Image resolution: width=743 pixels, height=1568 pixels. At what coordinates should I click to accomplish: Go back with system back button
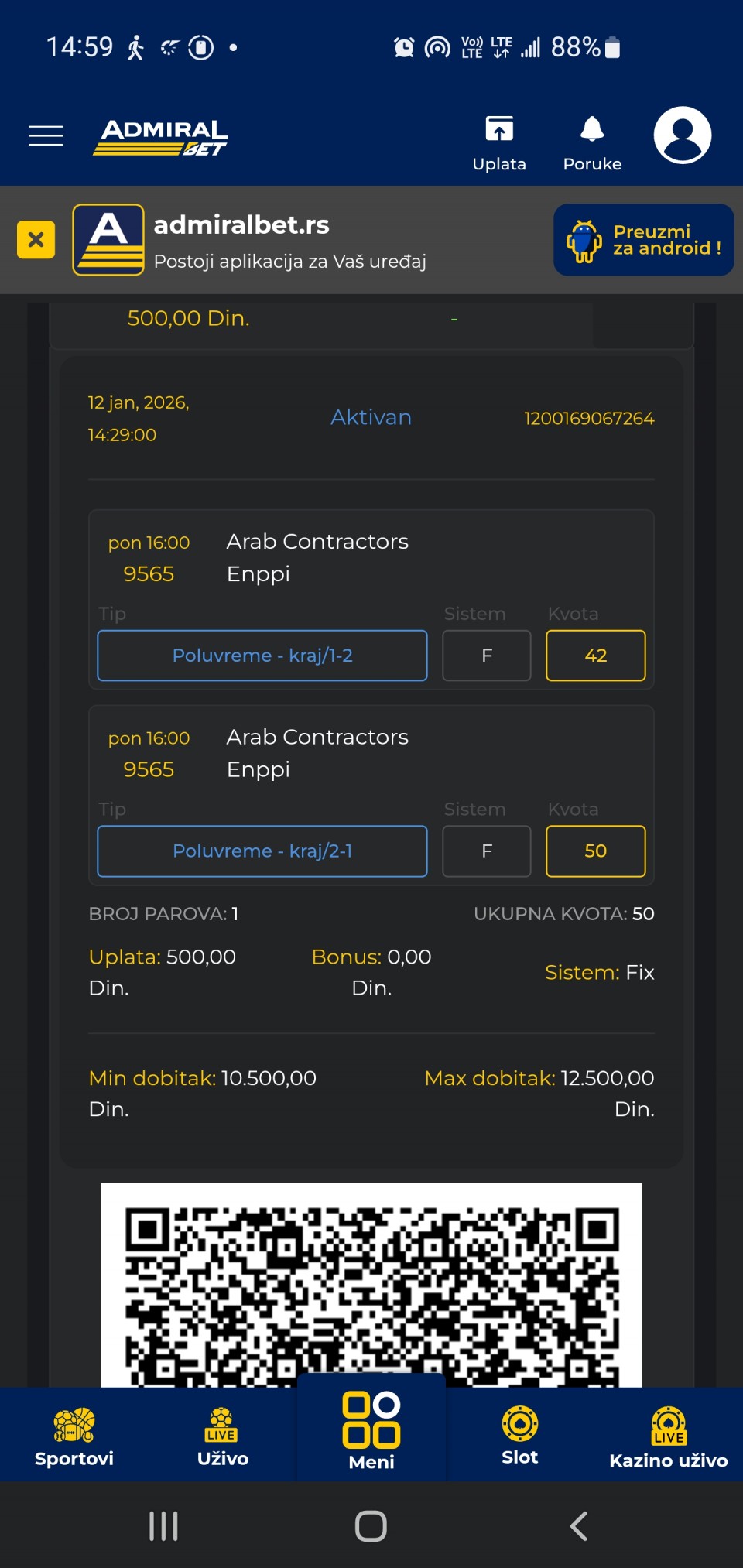pos(578,1526)
